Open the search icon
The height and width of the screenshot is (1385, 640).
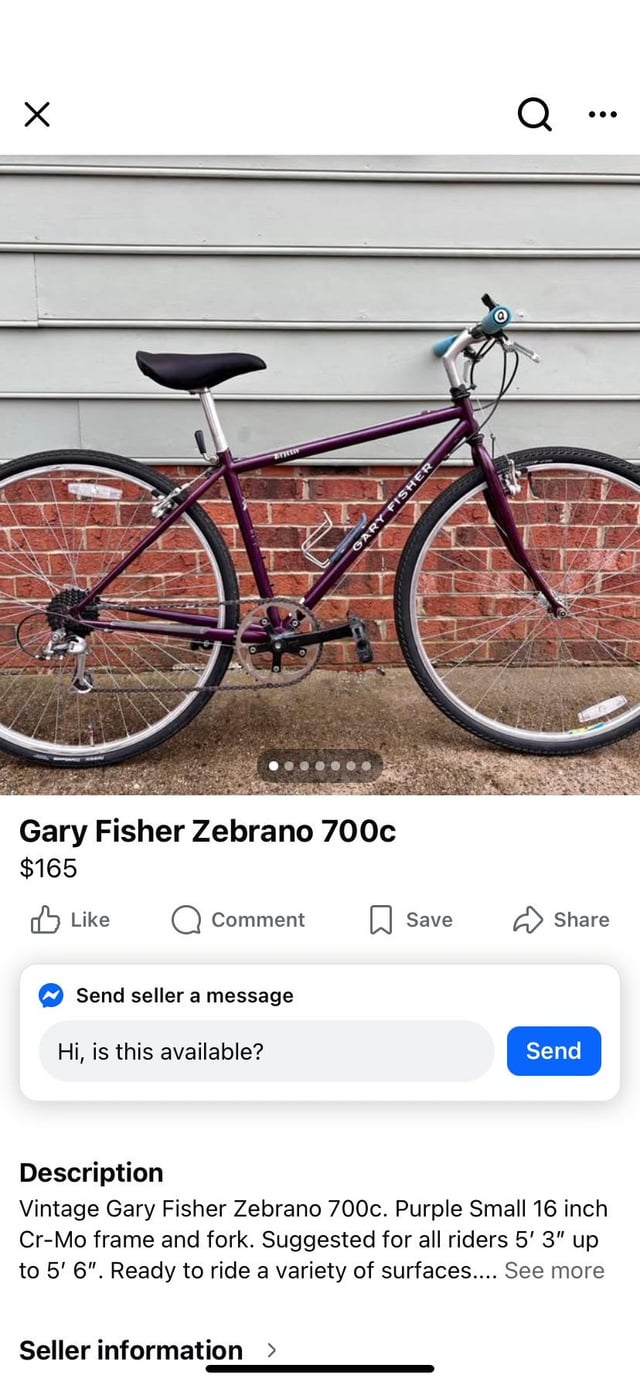pyautogui.click(x=534, y=114)
